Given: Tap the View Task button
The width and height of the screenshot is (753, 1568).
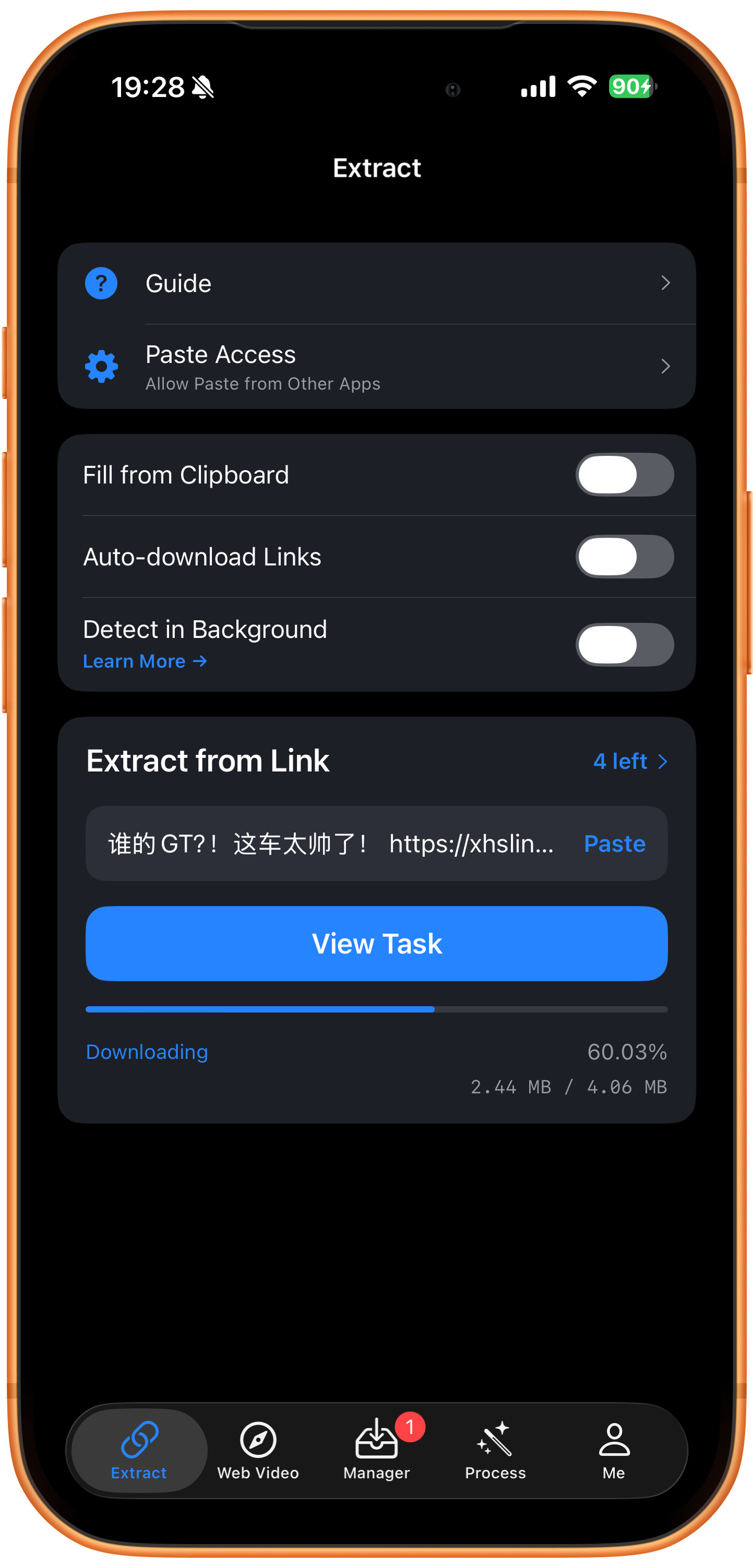Looking at the screenshot, I should [377, 943].
